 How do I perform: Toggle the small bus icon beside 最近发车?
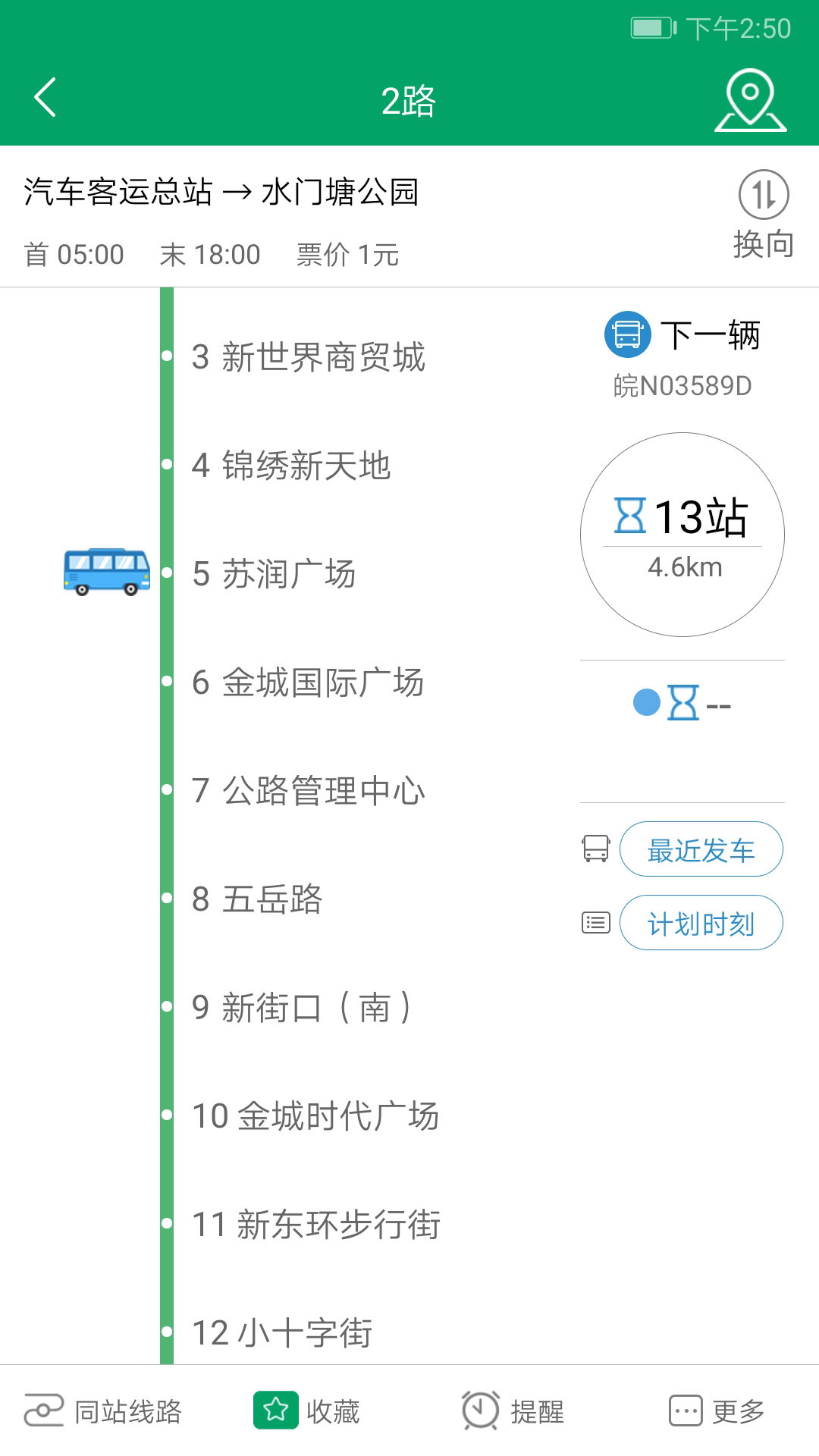coord(597,849)
